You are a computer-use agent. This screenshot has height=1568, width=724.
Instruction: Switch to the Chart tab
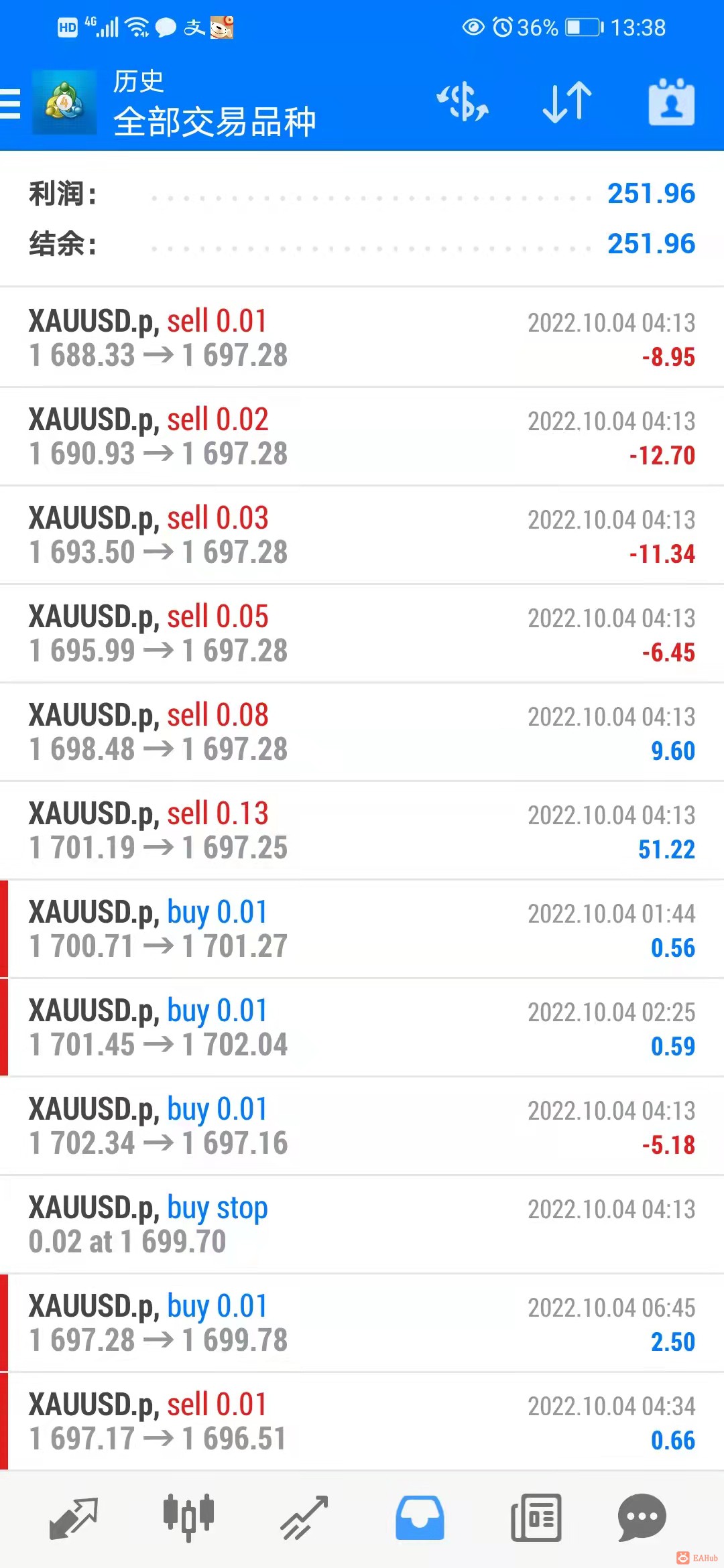pos(188,1518)
